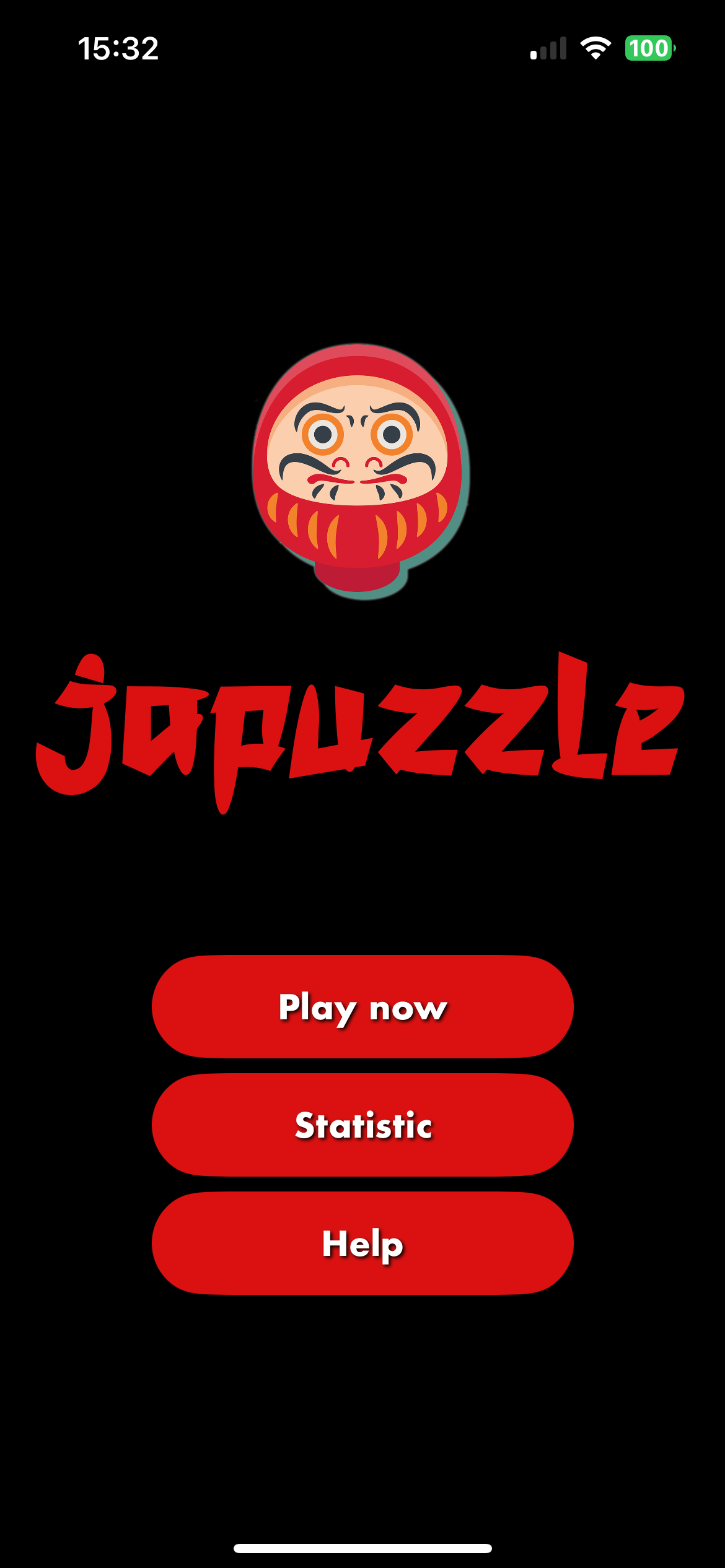Screen dimensions: 725x1568
Task: Open the Statistic screen
Action: 362,1125
